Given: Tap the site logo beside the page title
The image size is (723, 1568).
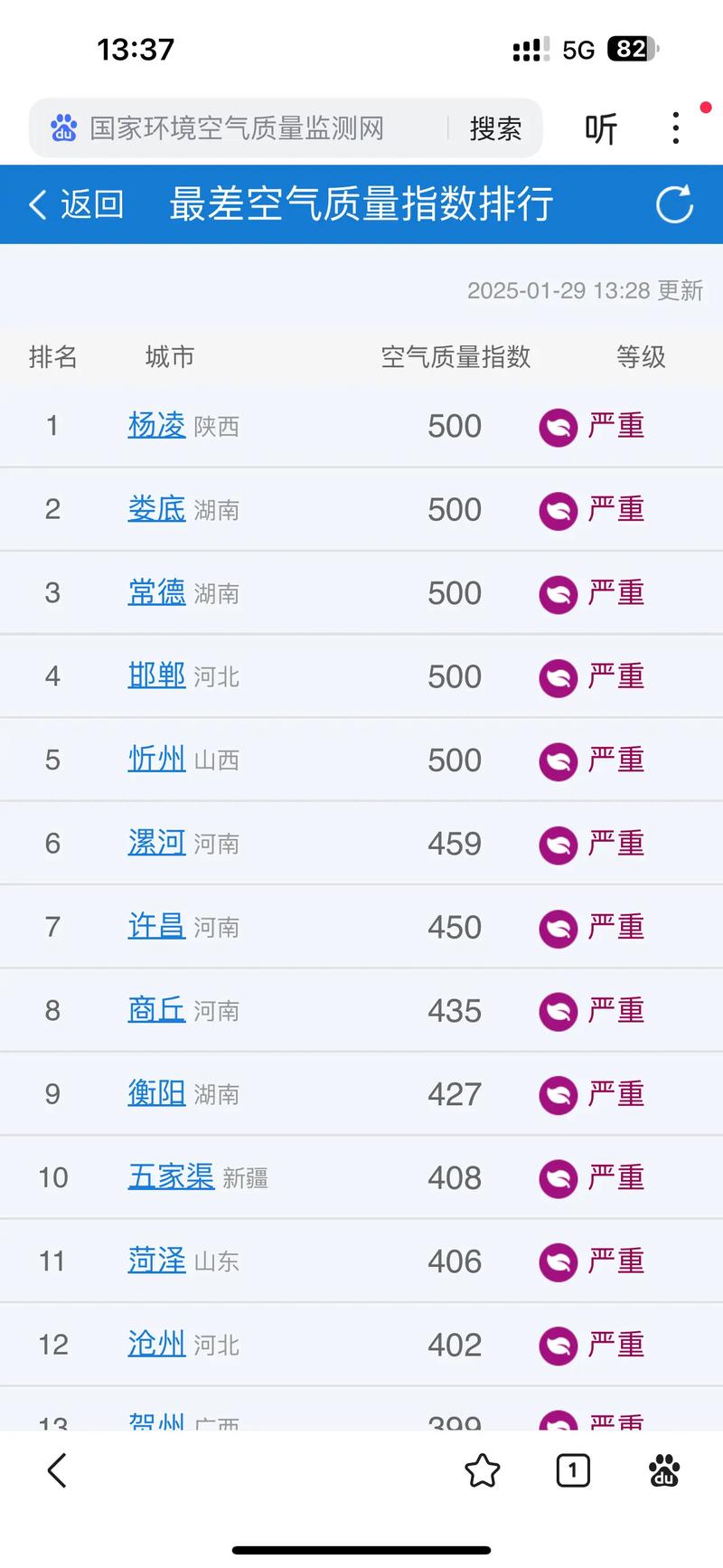Looking at the screenshot, I should point(63,128).
